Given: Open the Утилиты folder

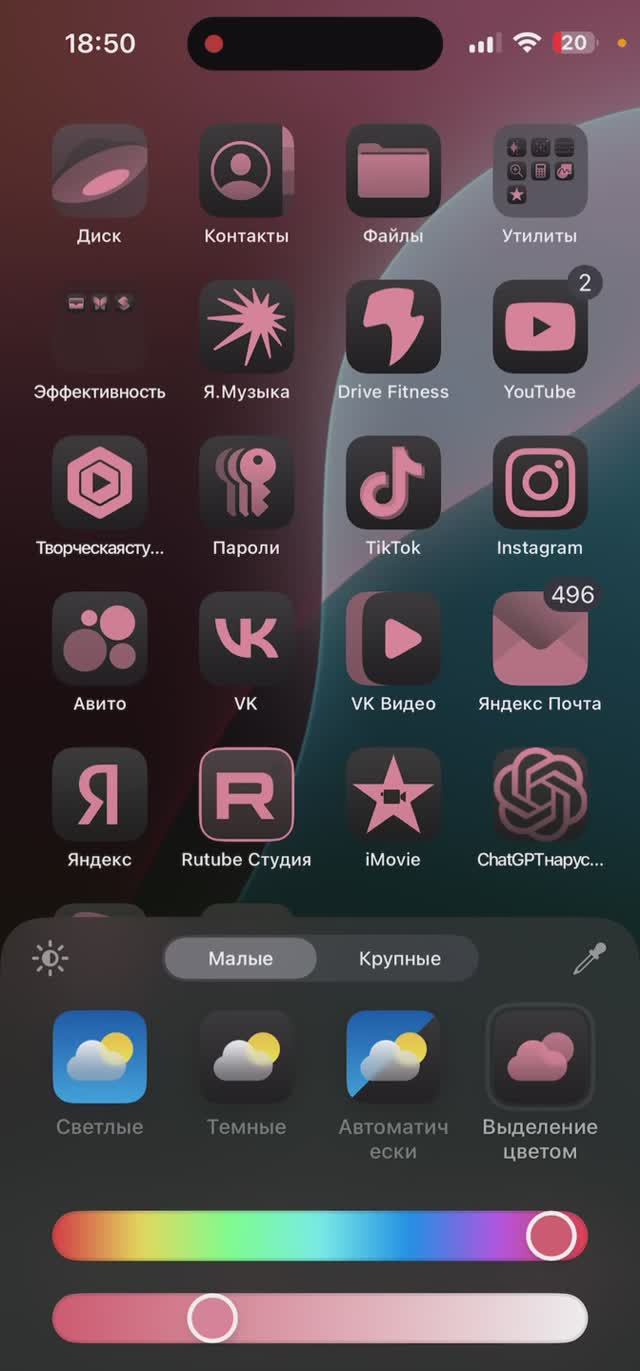Looking at the screenshot, I should 540,172.
